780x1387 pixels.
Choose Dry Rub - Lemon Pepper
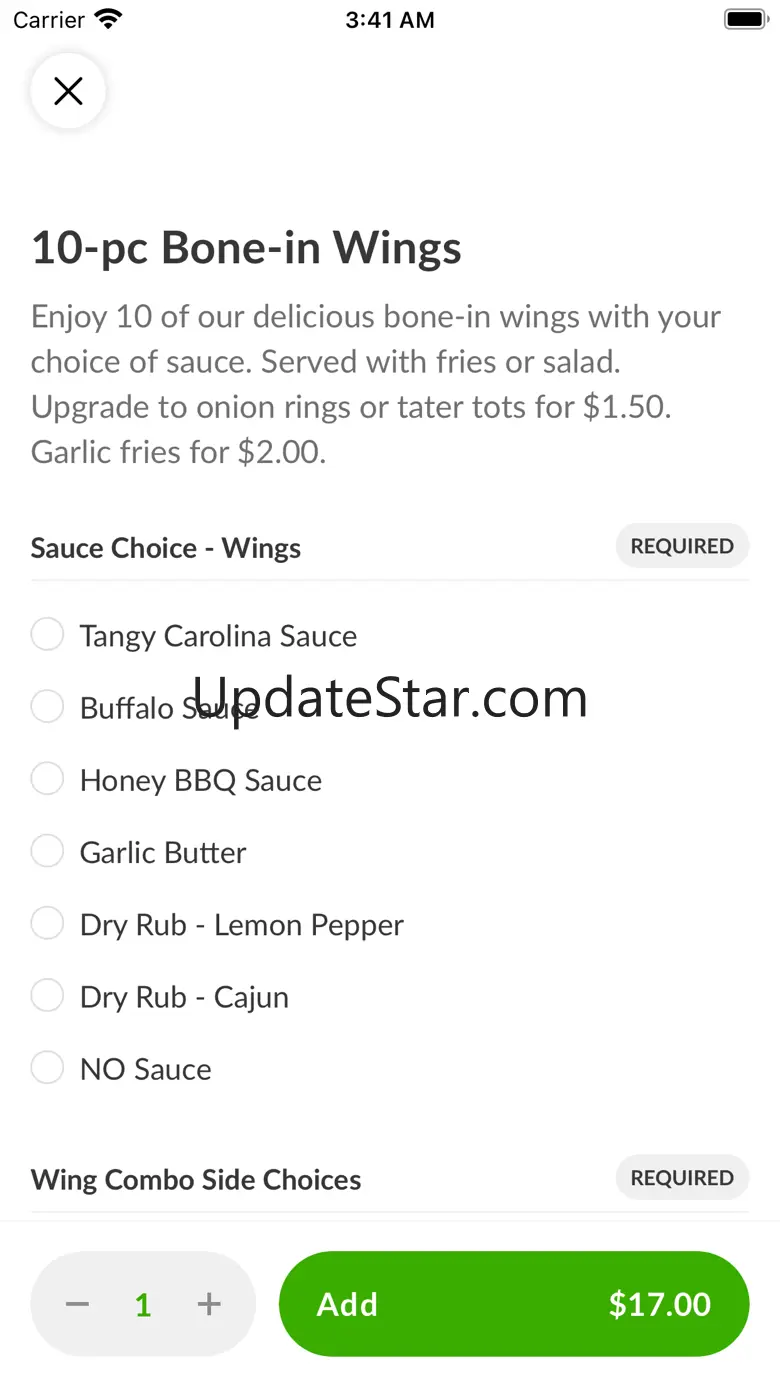click(48, 924)
